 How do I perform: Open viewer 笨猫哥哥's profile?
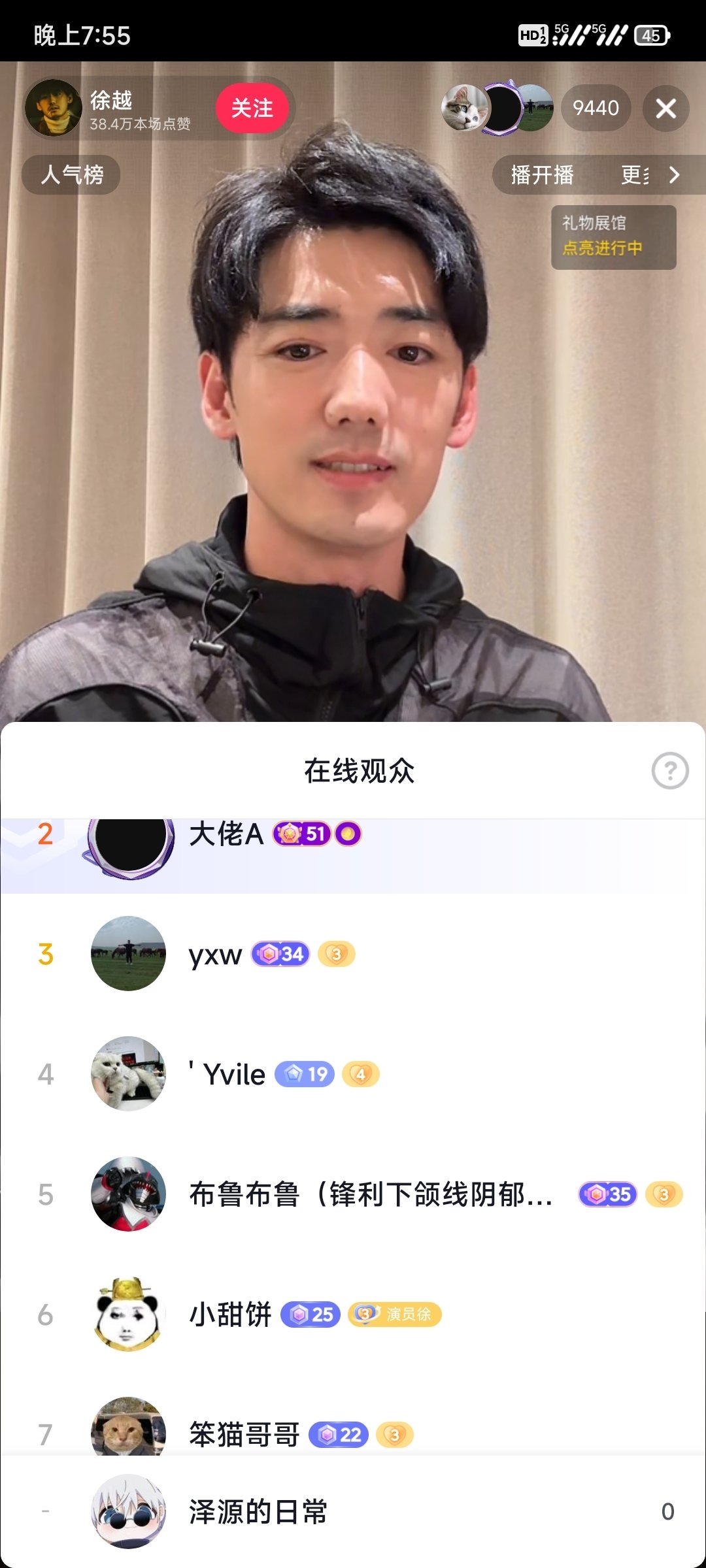point(244,1434)
